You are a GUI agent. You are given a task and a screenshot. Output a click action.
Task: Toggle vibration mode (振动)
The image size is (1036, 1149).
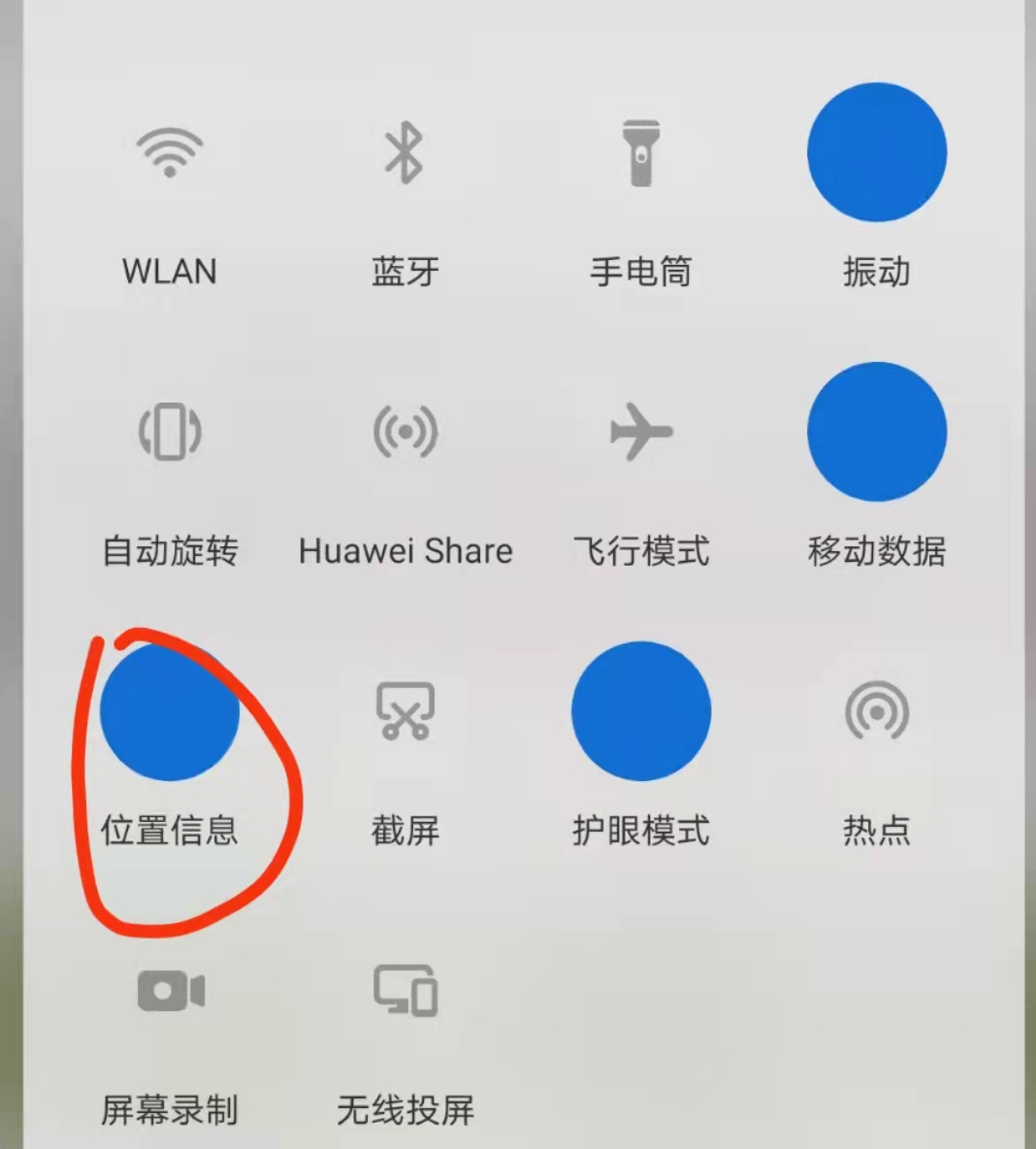click(877, 152)
